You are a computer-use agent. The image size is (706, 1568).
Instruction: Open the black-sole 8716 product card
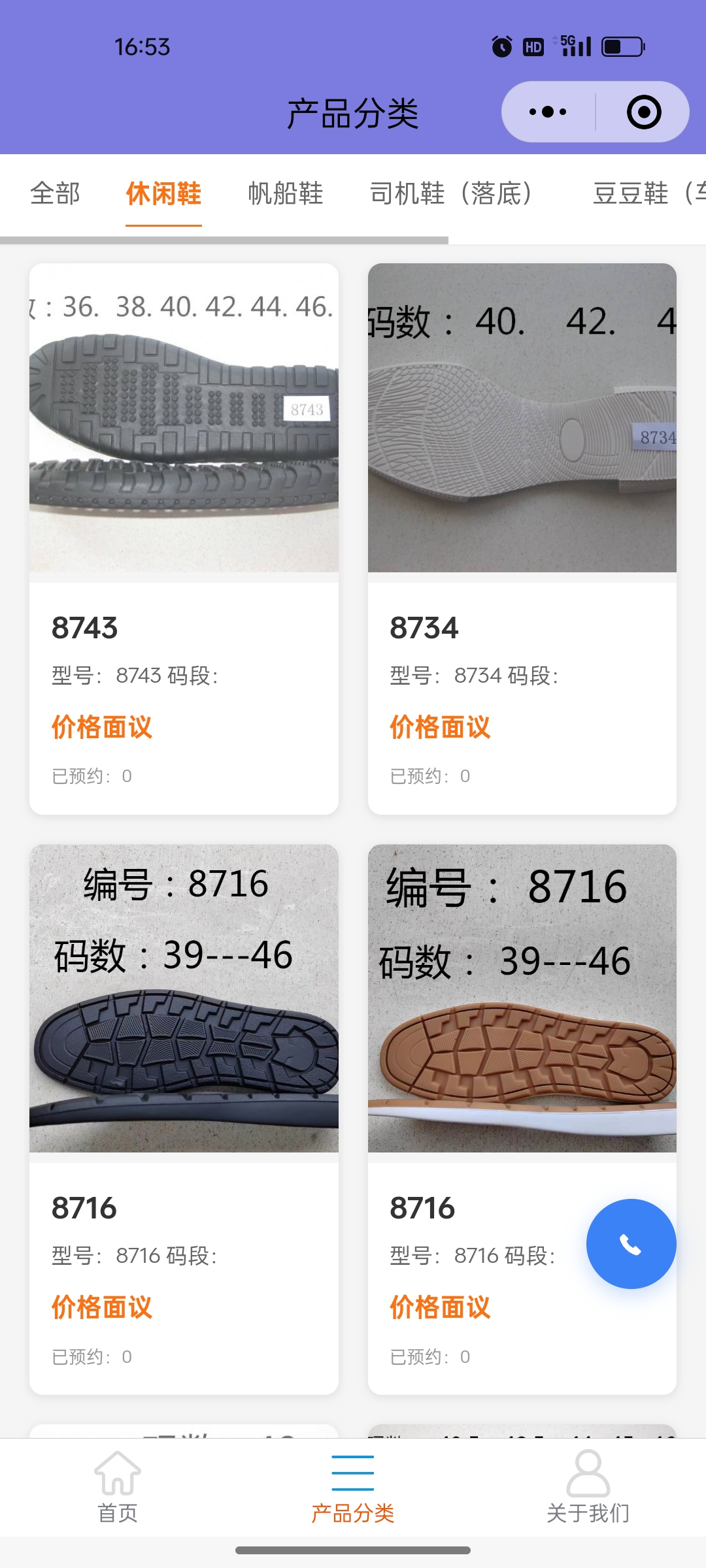184,1119
